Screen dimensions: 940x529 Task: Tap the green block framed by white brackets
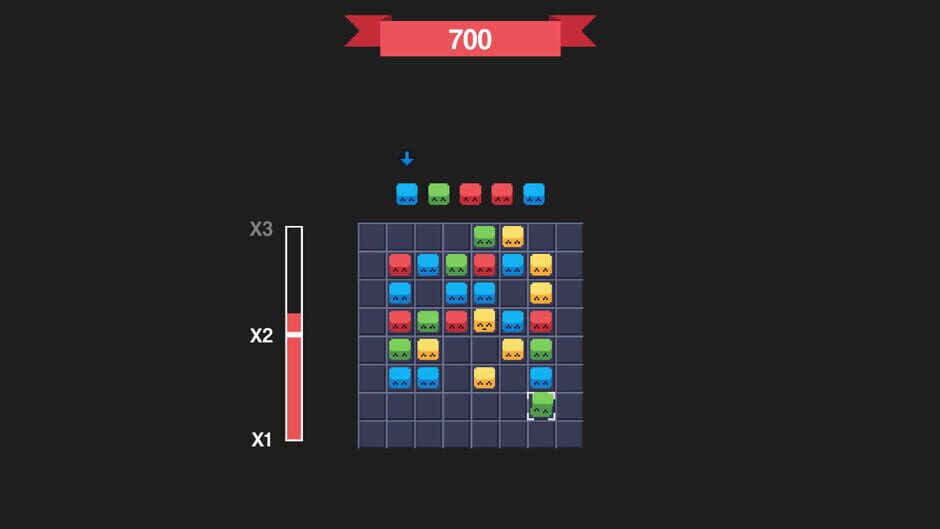(x=541, y=406)
